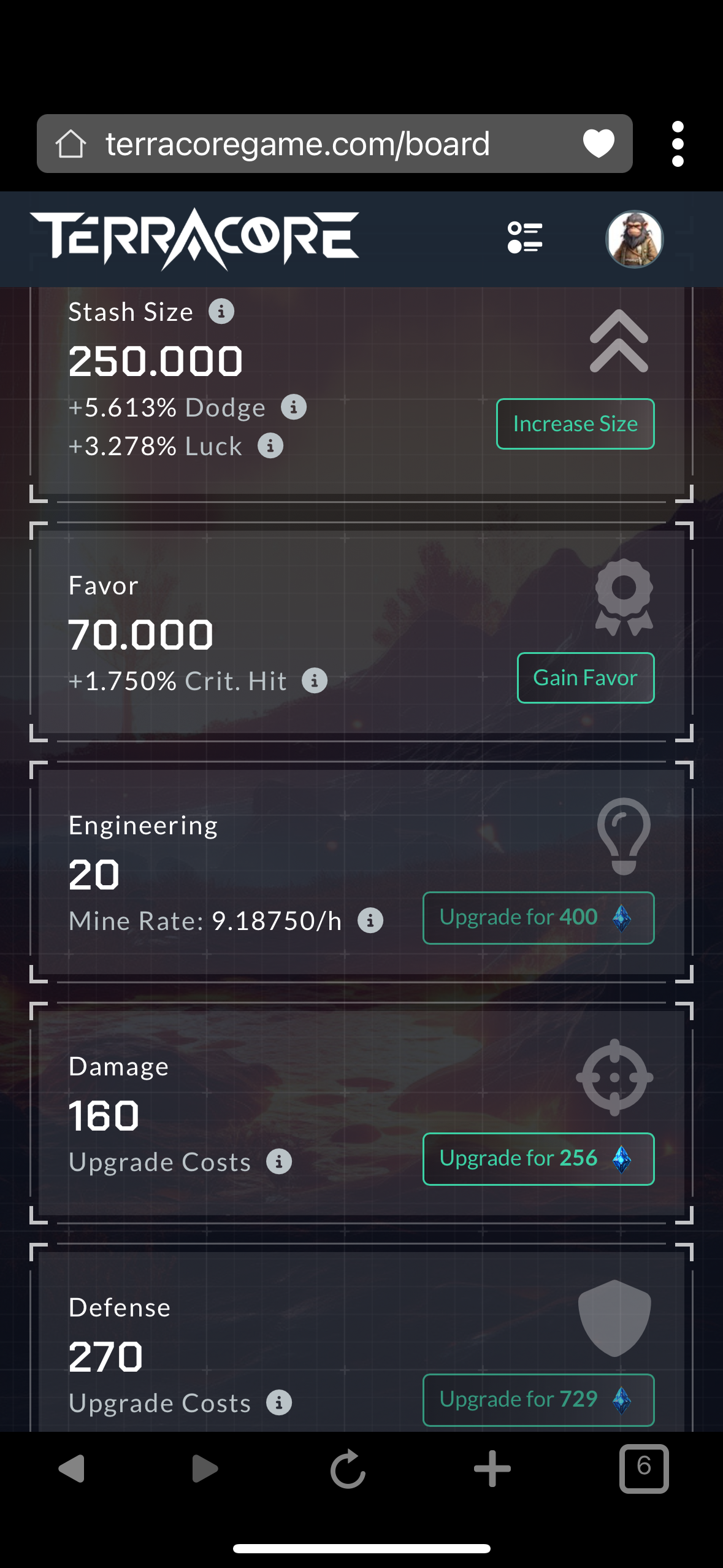Tap Upgrade for 400 on Engineering
Viewport: 723px width, 1568px height.
pos(538,918)
